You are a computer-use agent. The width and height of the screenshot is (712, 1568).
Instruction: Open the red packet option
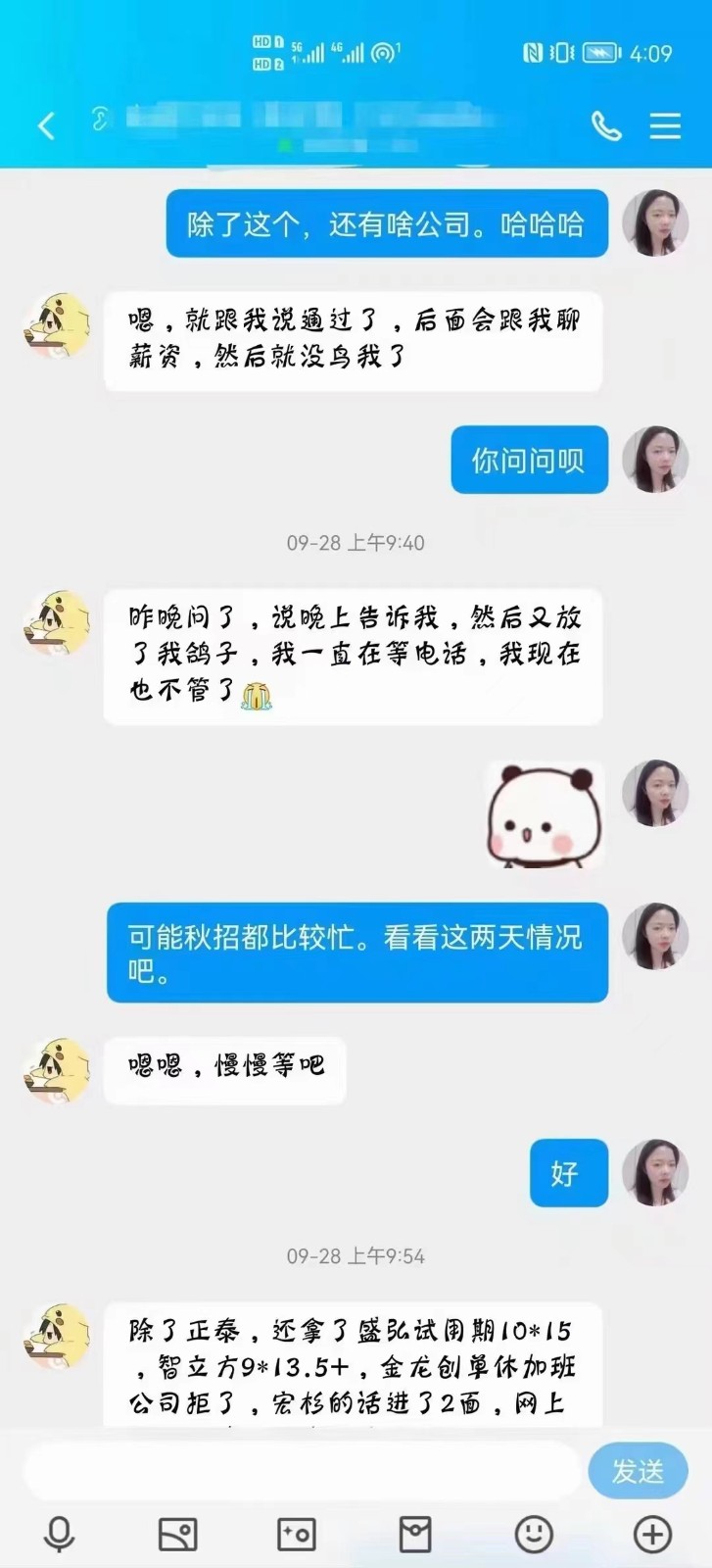click(415, 1534)
